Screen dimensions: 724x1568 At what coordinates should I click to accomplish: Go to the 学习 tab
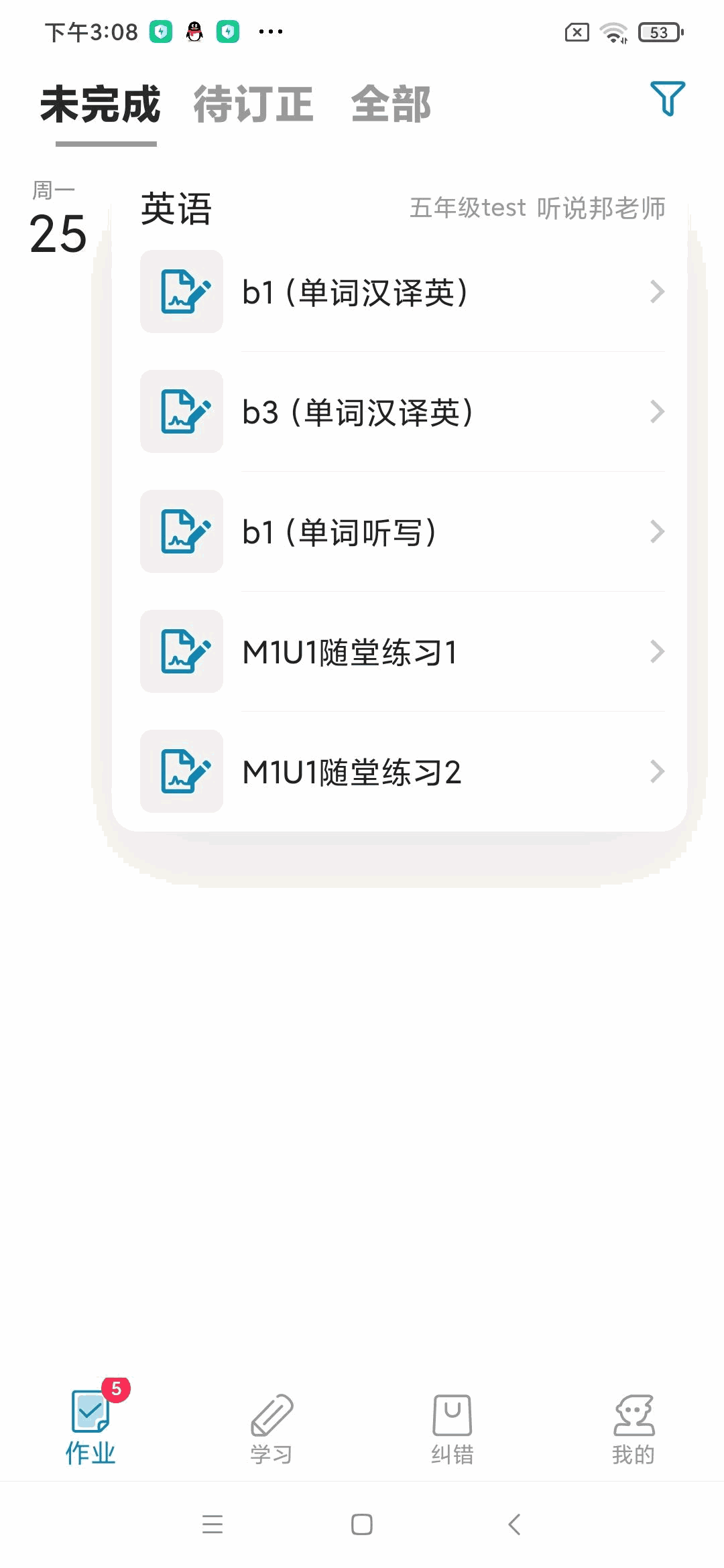tap(271, 1429)
